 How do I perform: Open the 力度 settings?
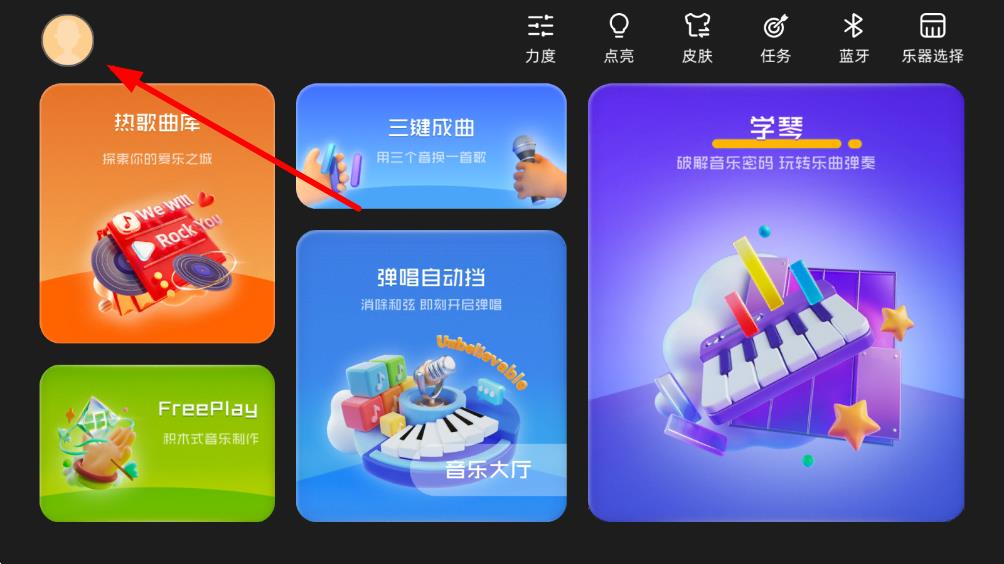pos(540,39)
